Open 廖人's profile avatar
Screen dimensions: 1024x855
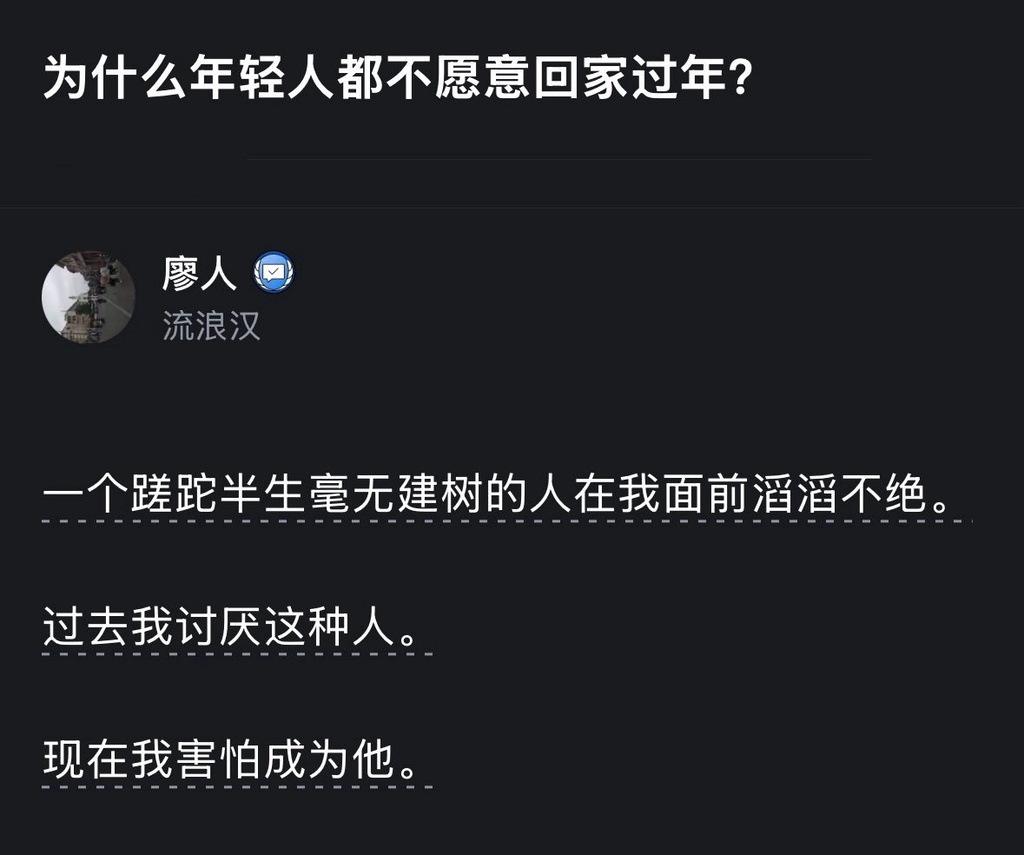click(x=88, y=297)
